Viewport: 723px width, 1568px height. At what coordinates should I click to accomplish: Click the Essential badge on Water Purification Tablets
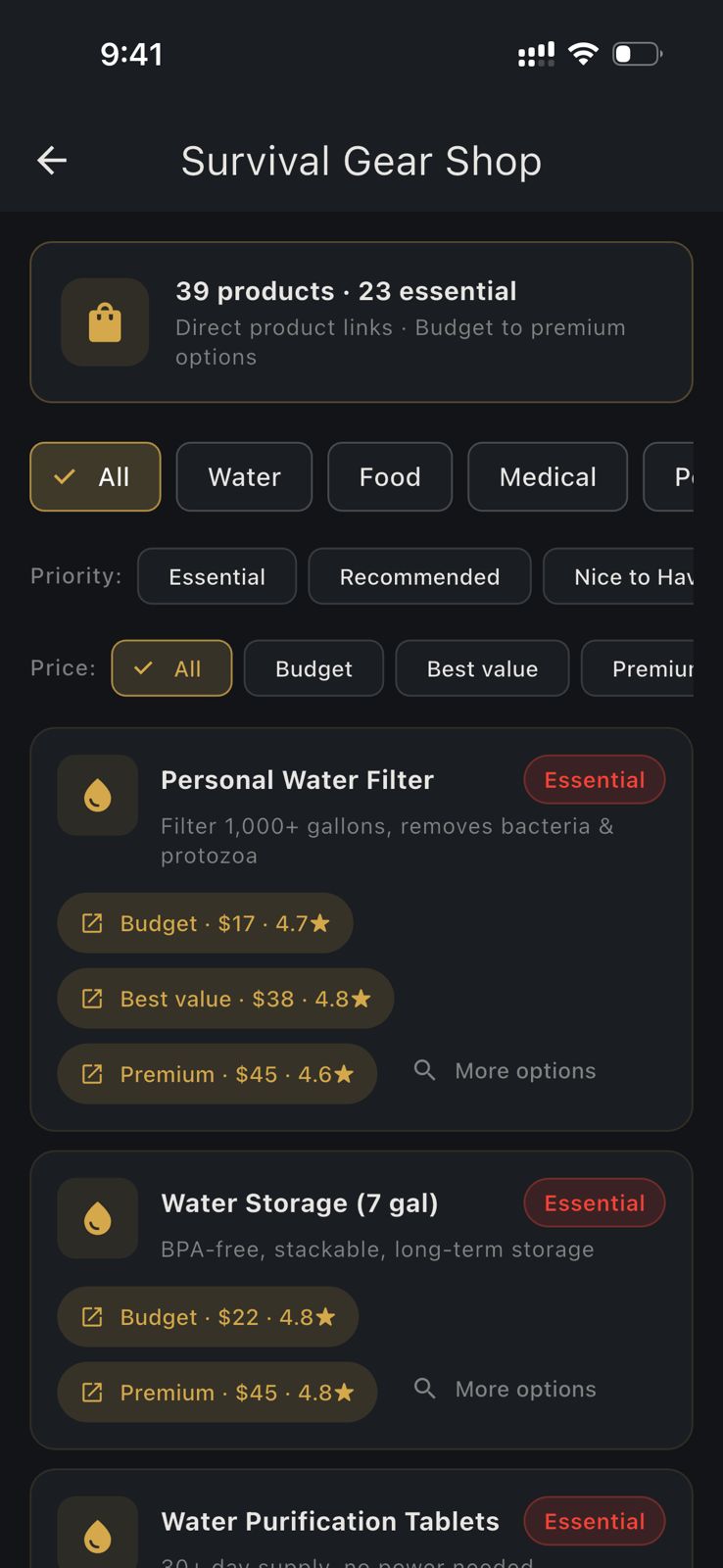pos(594,1521)
